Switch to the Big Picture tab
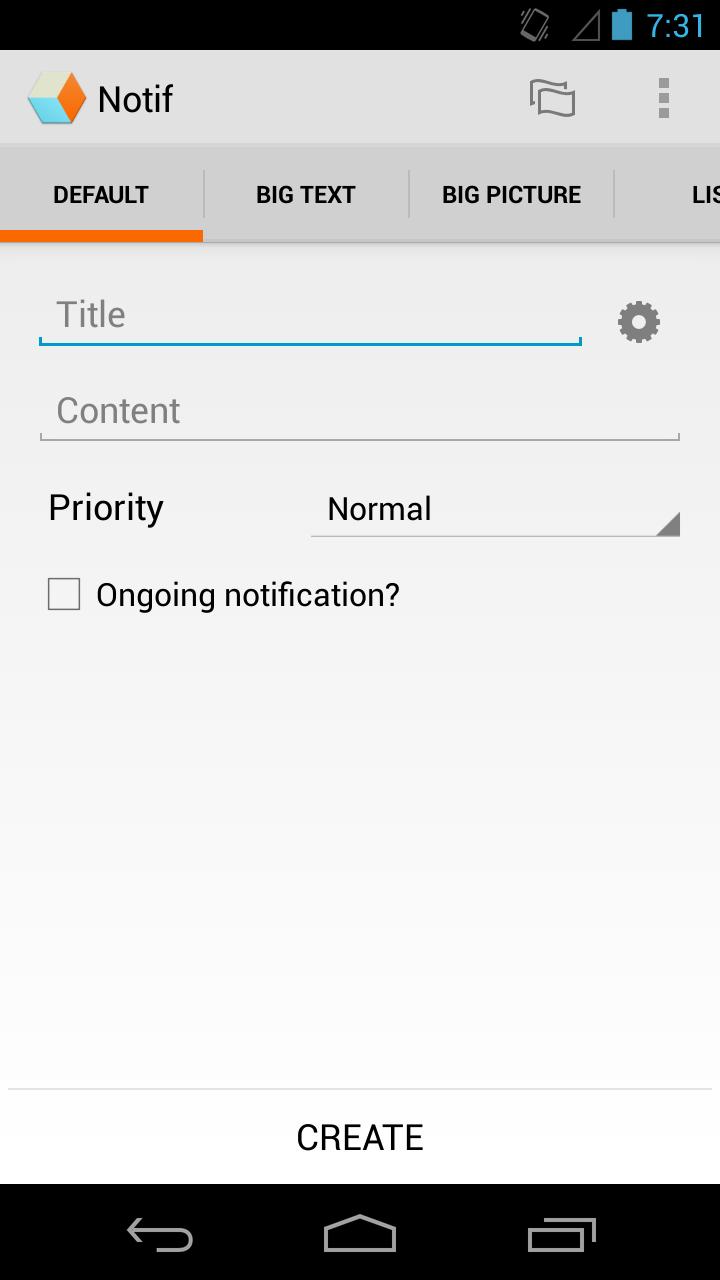 point(511,194)
